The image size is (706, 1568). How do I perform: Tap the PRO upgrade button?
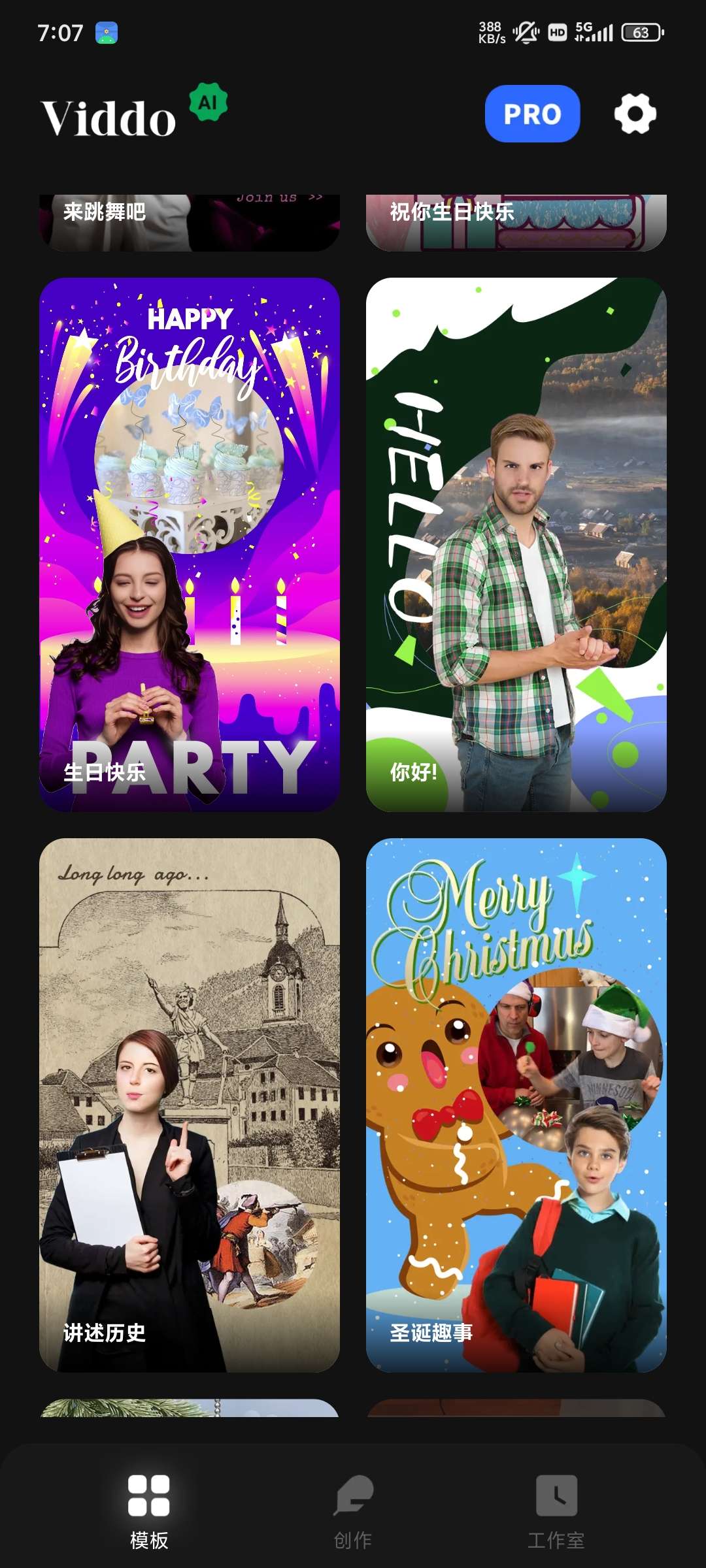[532, 114]
